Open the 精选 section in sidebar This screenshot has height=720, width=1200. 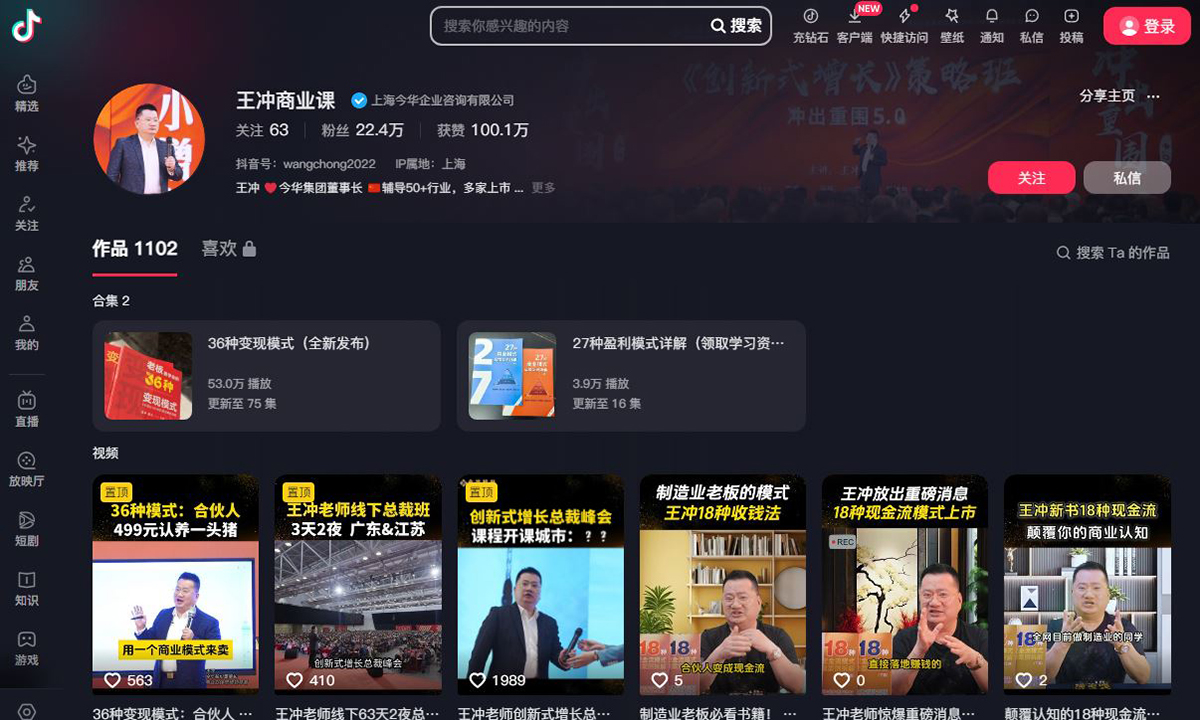tap(27, 94)
